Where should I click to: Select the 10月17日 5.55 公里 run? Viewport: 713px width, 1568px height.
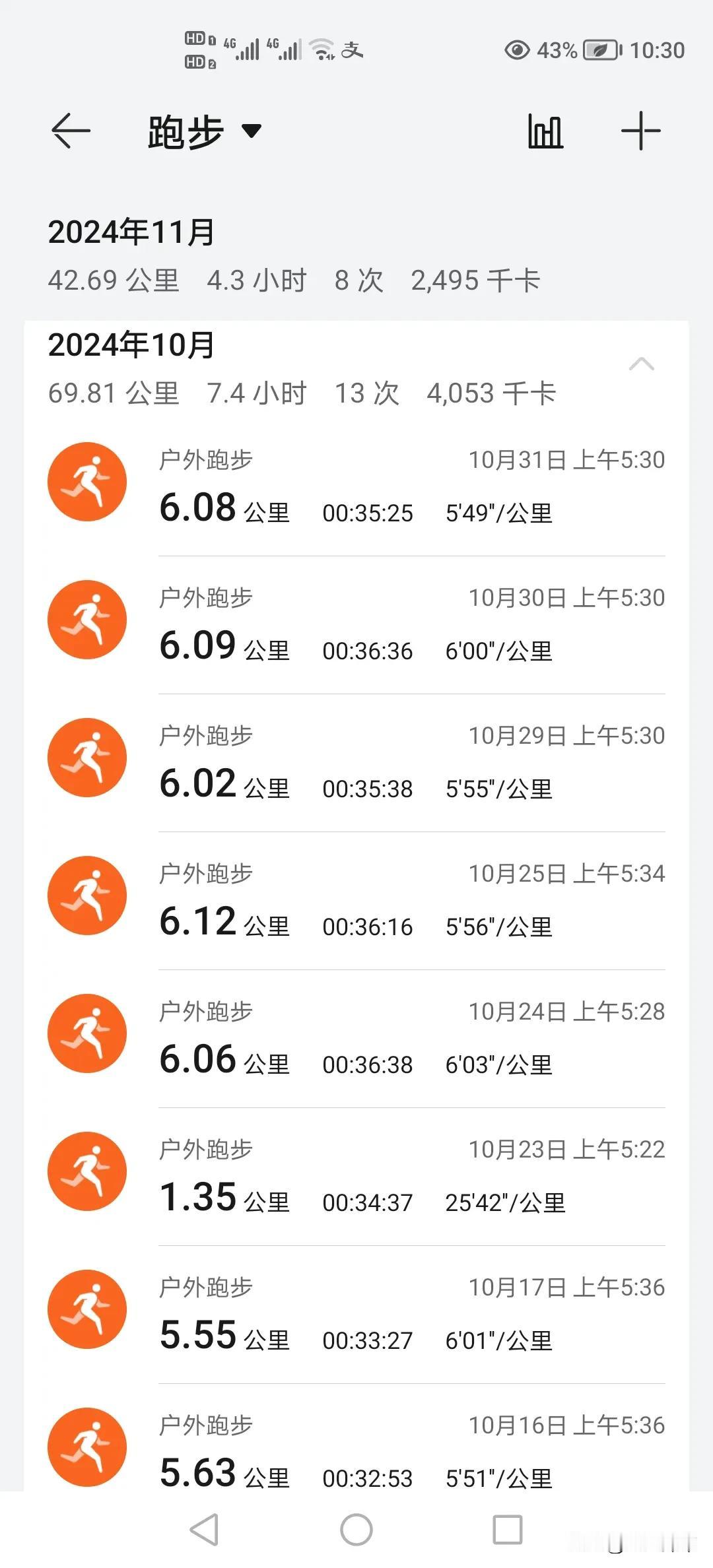tap(356, 1315)
